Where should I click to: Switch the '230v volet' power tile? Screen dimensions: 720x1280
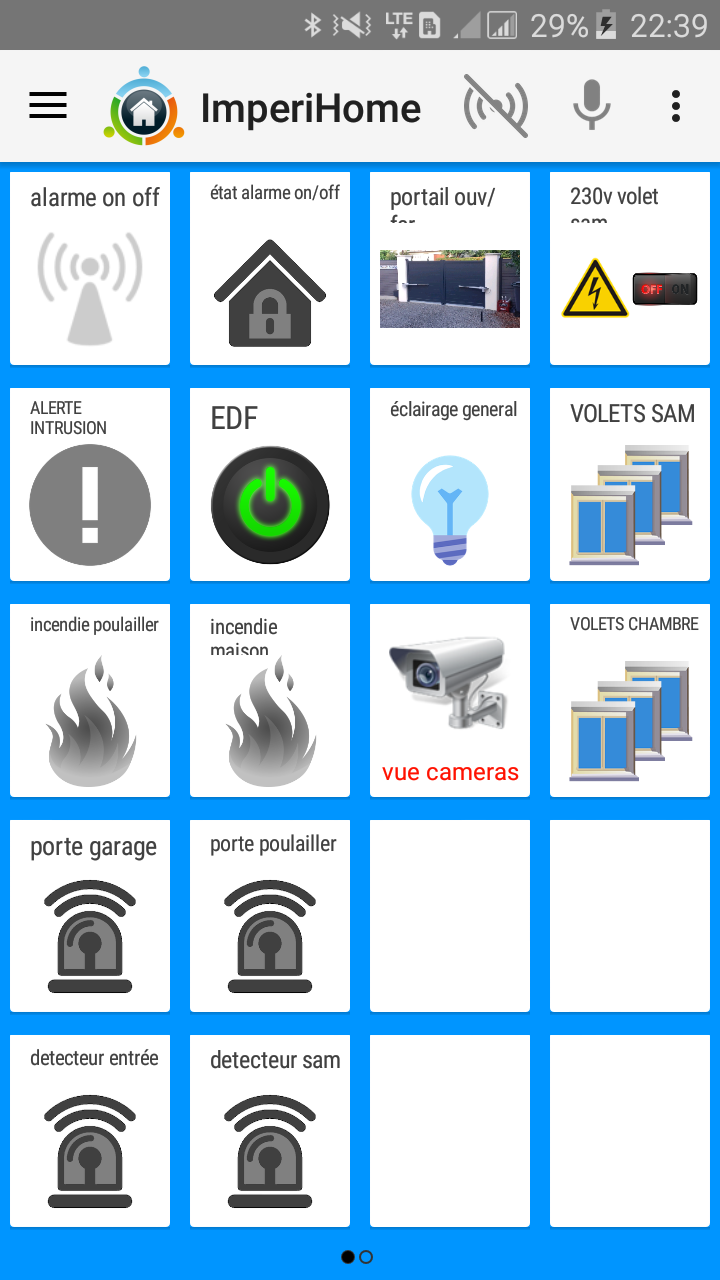[x=630, y=268]
